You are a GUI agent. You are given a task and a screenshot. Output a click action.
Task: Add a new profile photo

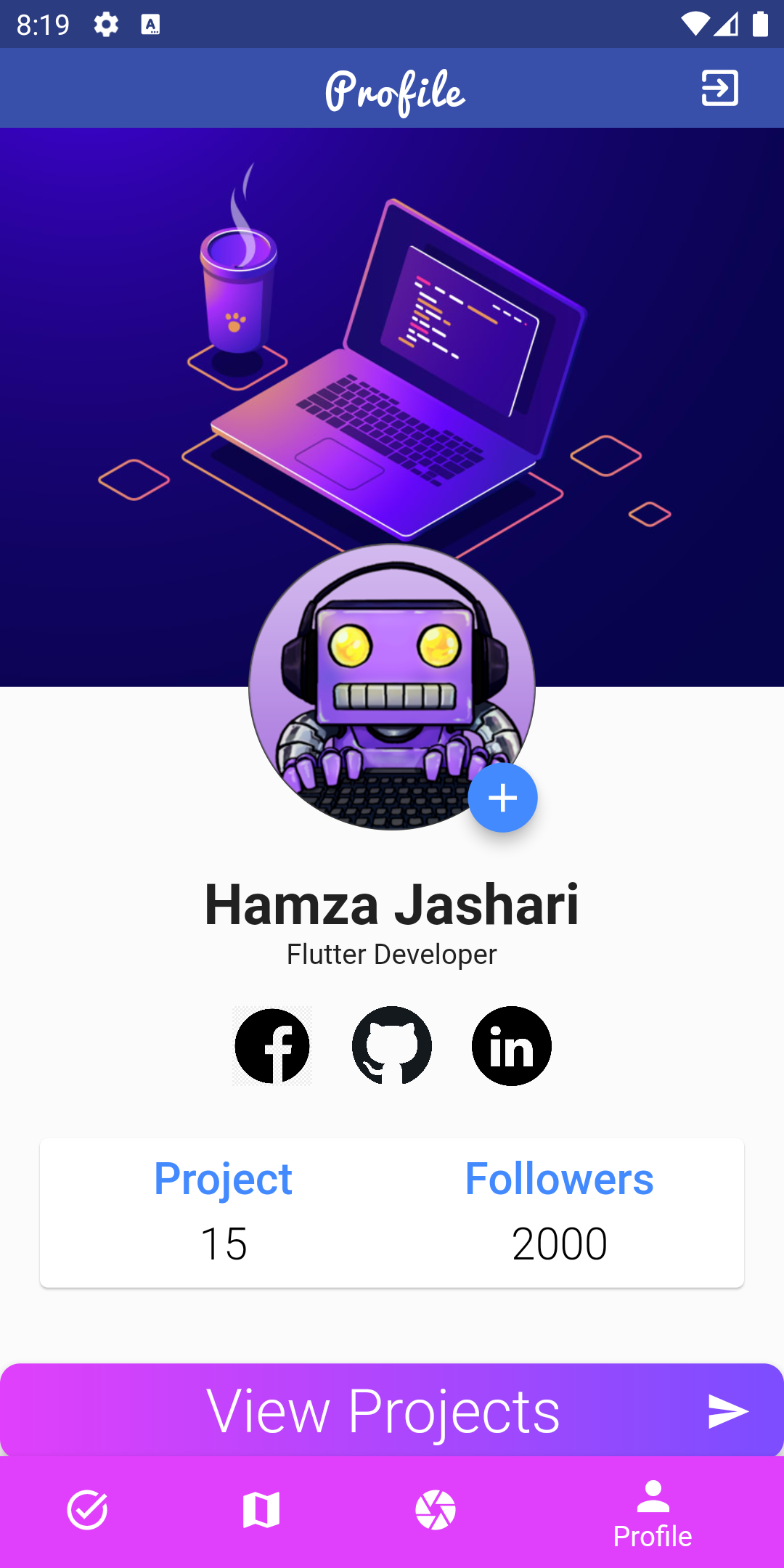click(x=502, y=798)
